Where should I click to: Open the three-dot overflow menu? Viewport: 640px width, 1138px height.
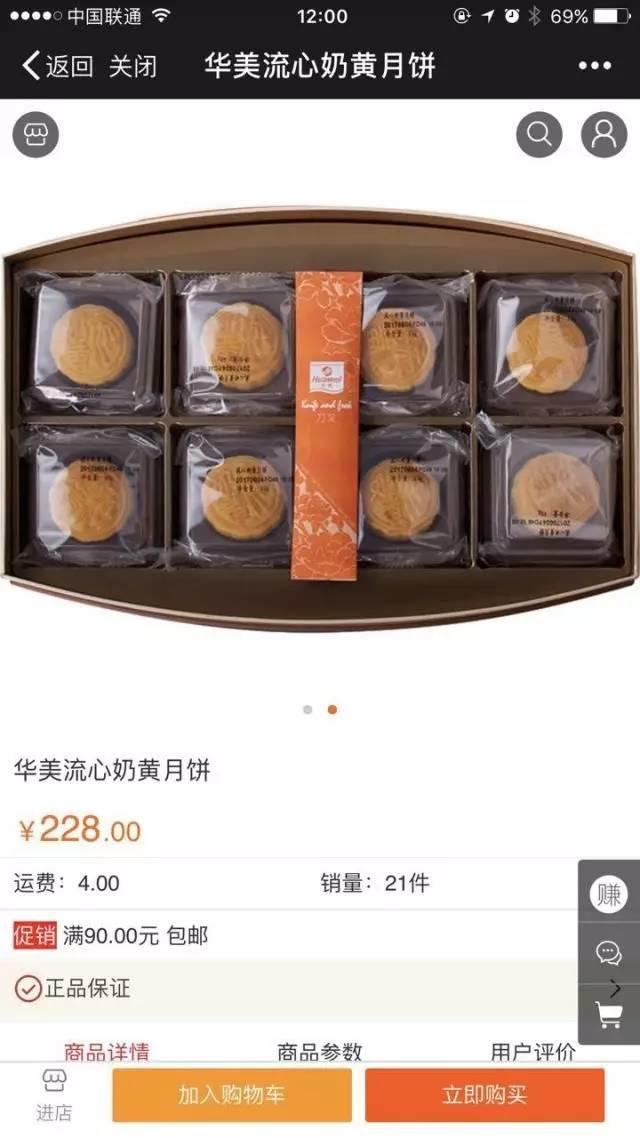pyautogui.click(x=594, y=67)
